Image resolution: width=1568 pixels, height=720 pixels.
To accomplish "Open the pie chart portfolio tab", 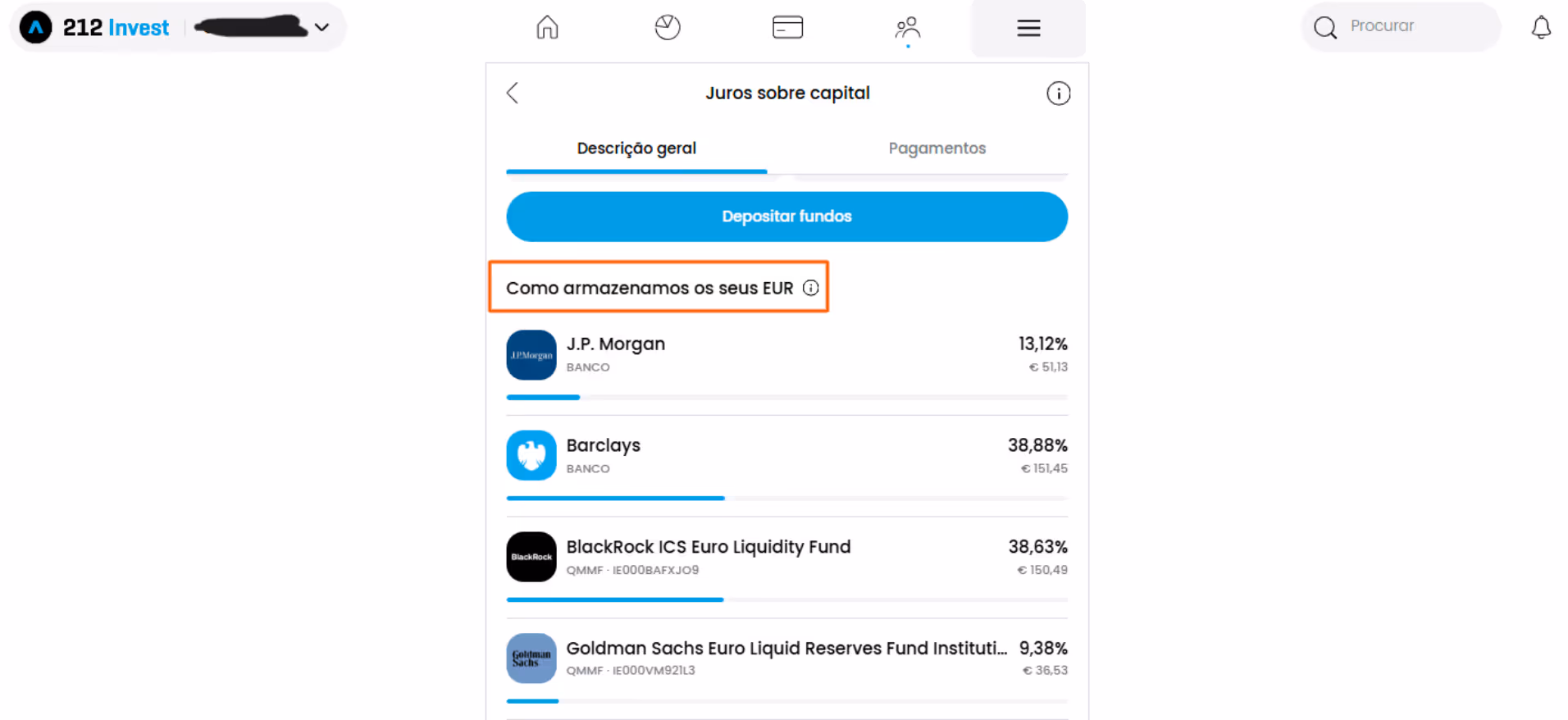I will tap(668, 28).
